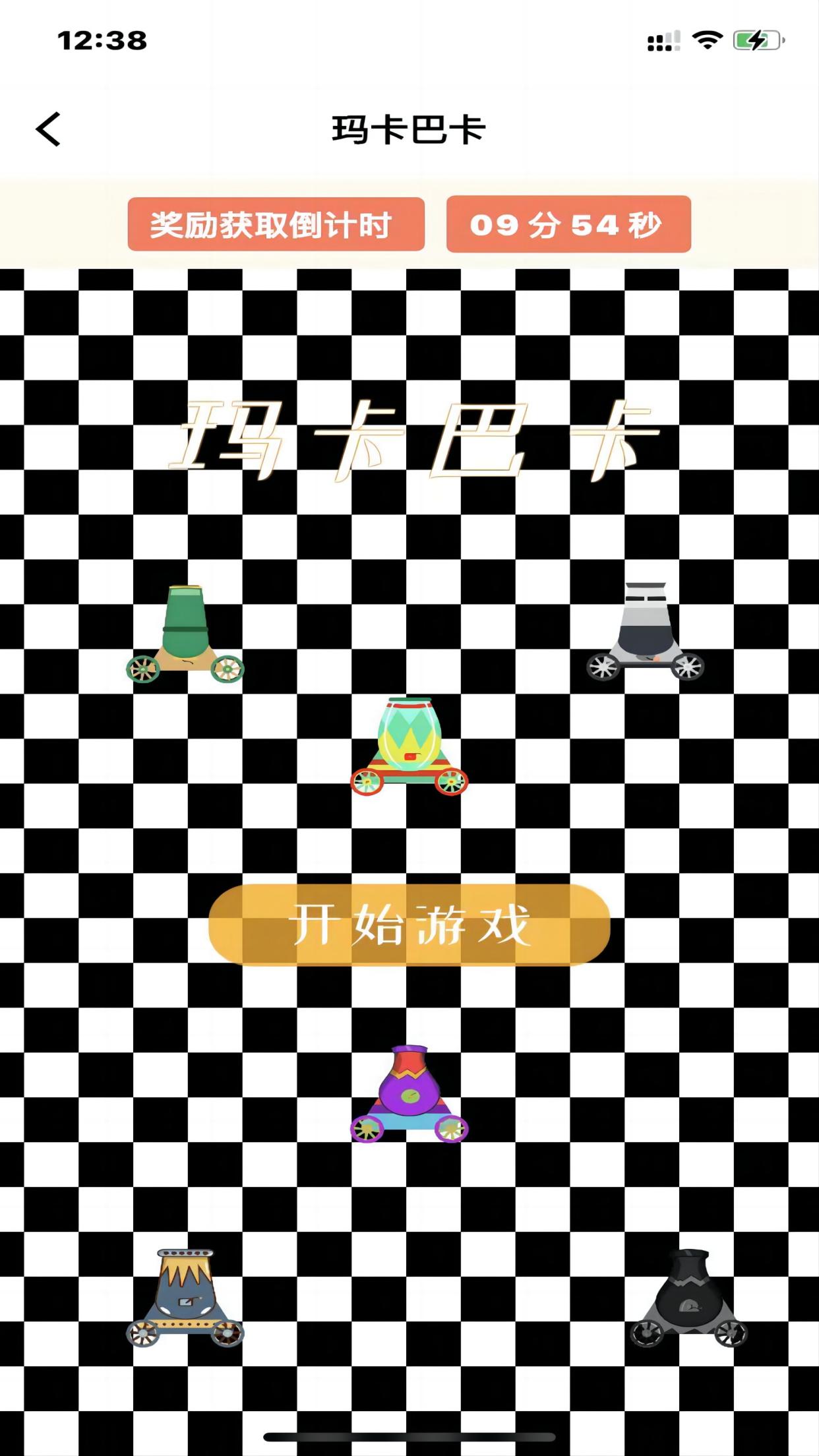
Task: Tap the blue cannon at the bottom left
Action: click(185, 1292)
